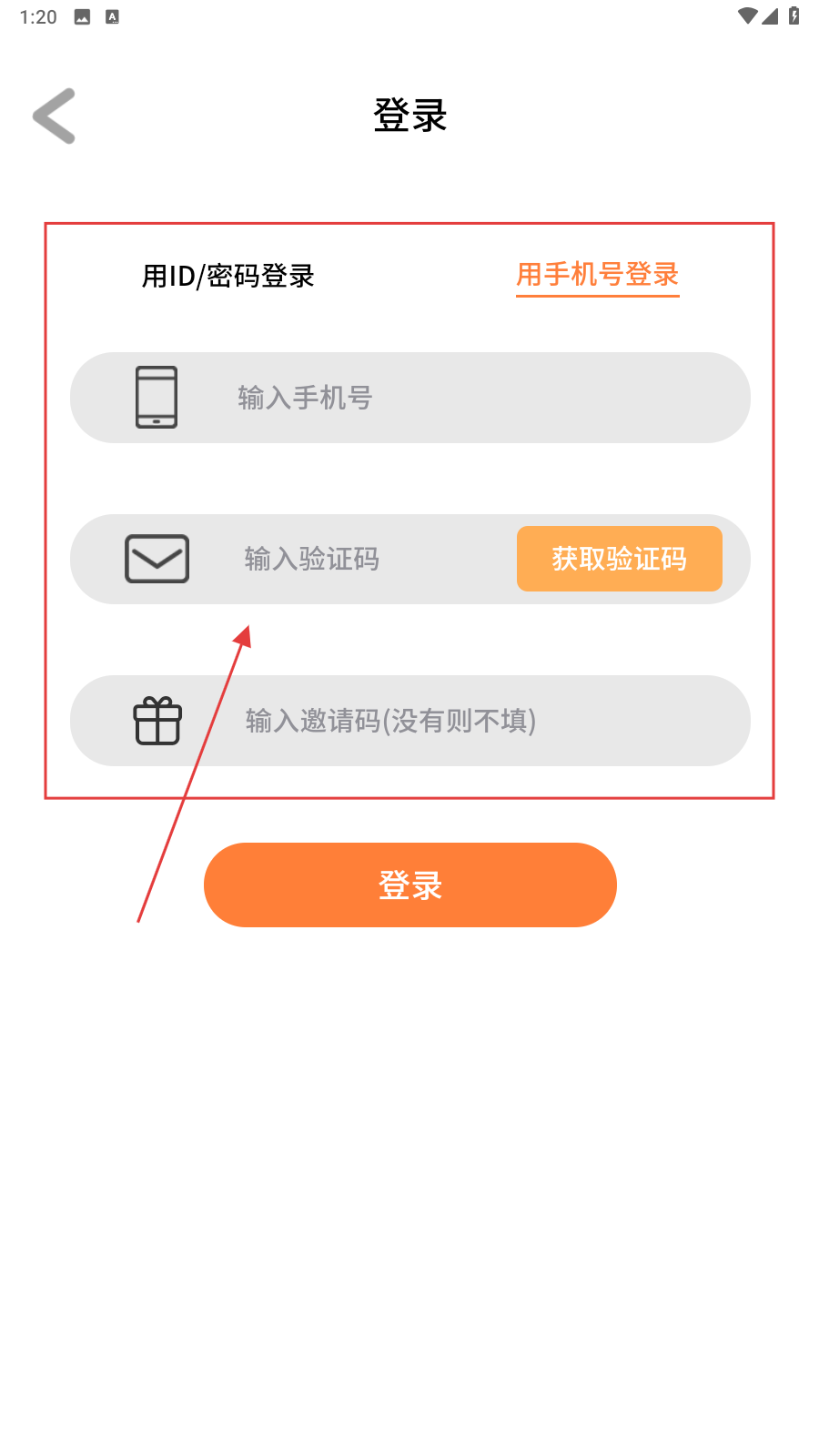Select the 用手机号登录 tab
The width and height of the screenshot is (819, 1456).
tap(597, 274)
